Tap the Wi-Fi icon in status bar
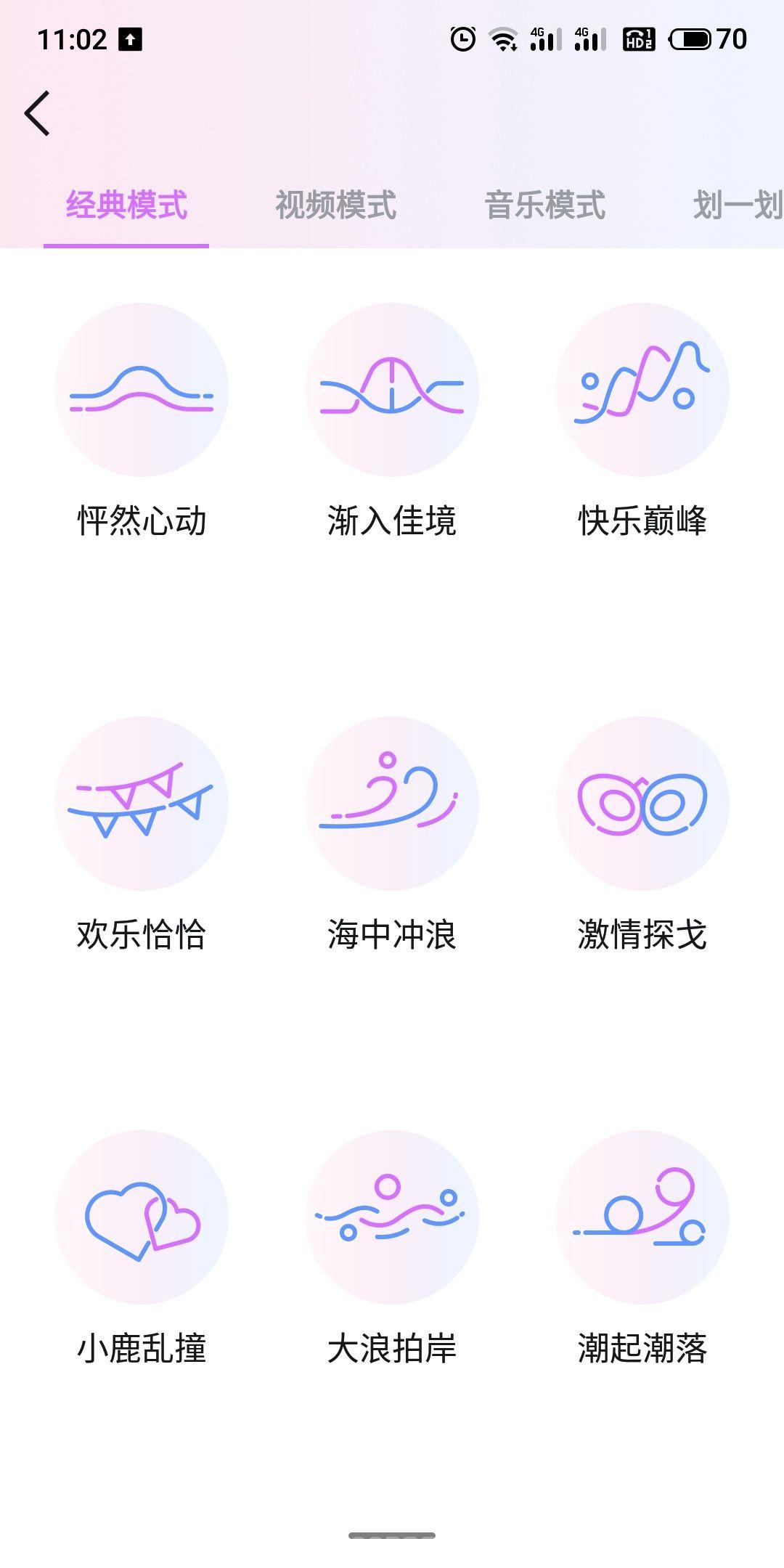The image size is (784, 1568). pos(501,41)
